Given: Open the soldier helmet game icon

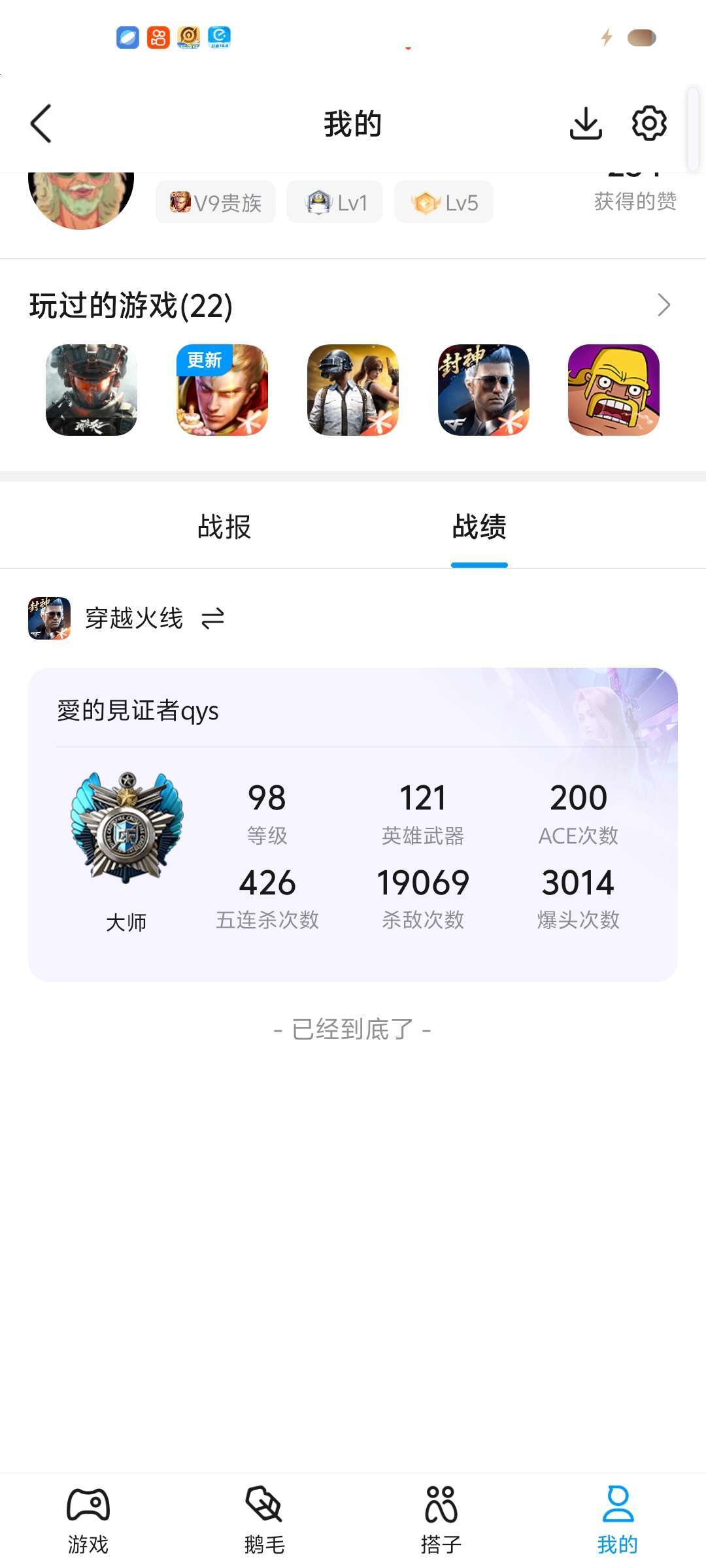Looking at the screenshot, I should [x=92, y=390].
